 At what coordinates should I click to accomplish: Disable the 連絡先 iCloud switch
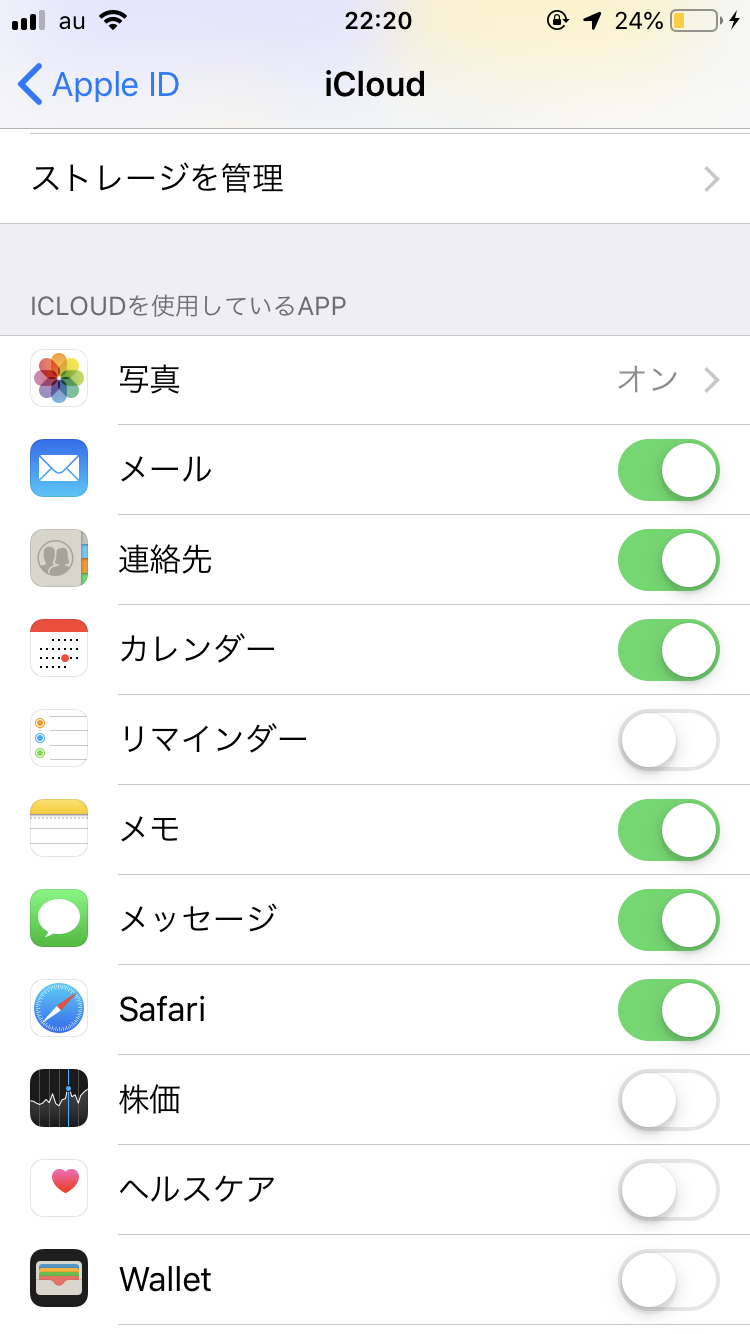pos(668,560)
